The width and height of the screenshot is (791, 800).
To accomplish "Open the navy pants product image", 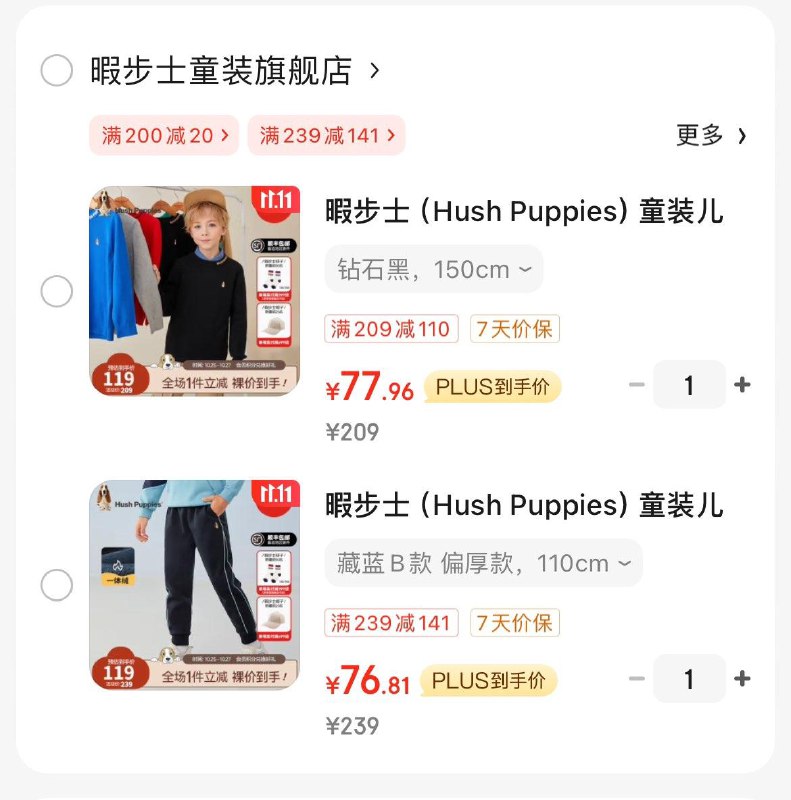I will tap(195, 585).
